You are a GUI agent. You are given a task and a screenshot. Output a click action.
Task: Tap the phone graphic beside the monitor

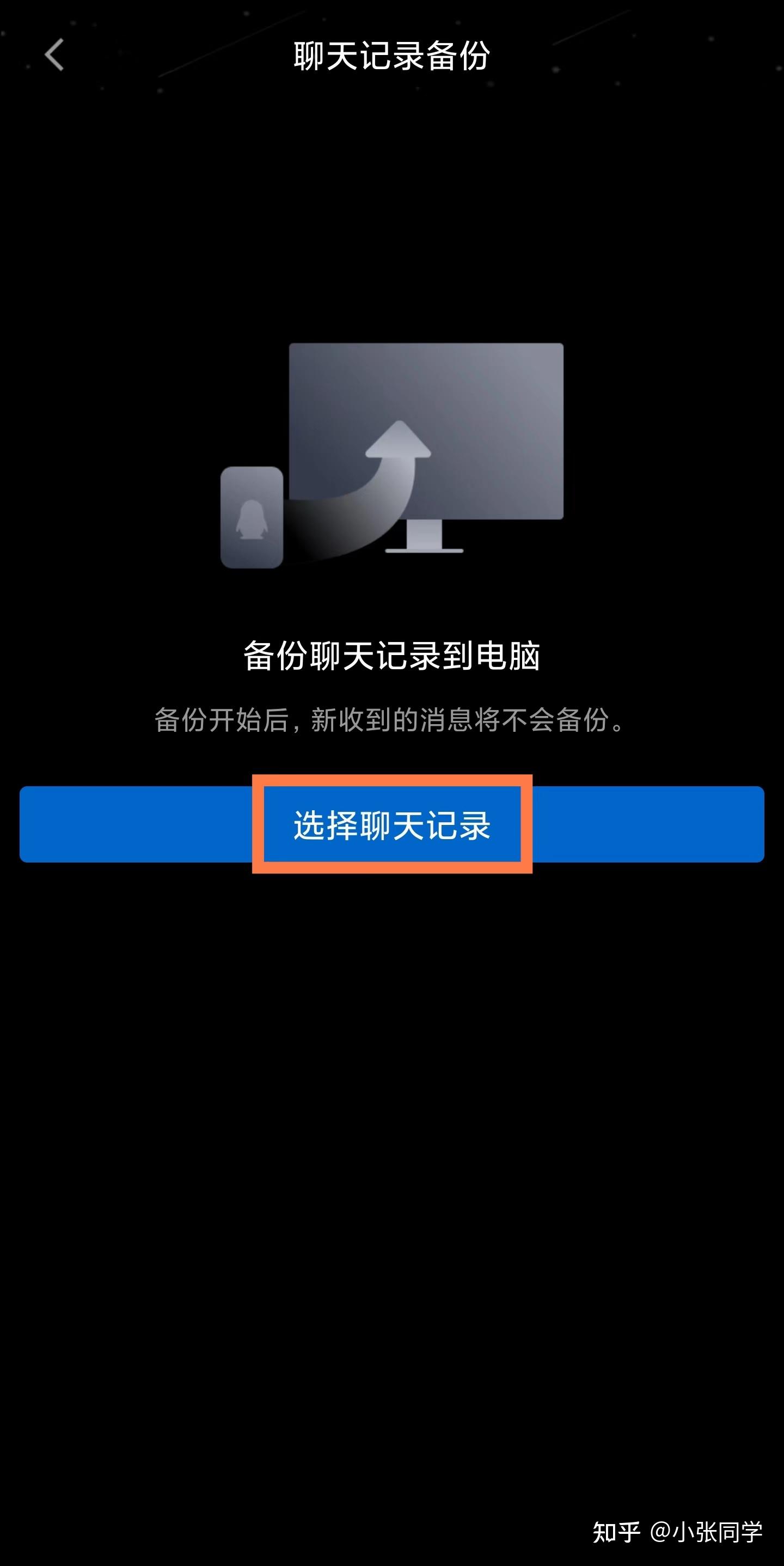[x=252, y=520]
